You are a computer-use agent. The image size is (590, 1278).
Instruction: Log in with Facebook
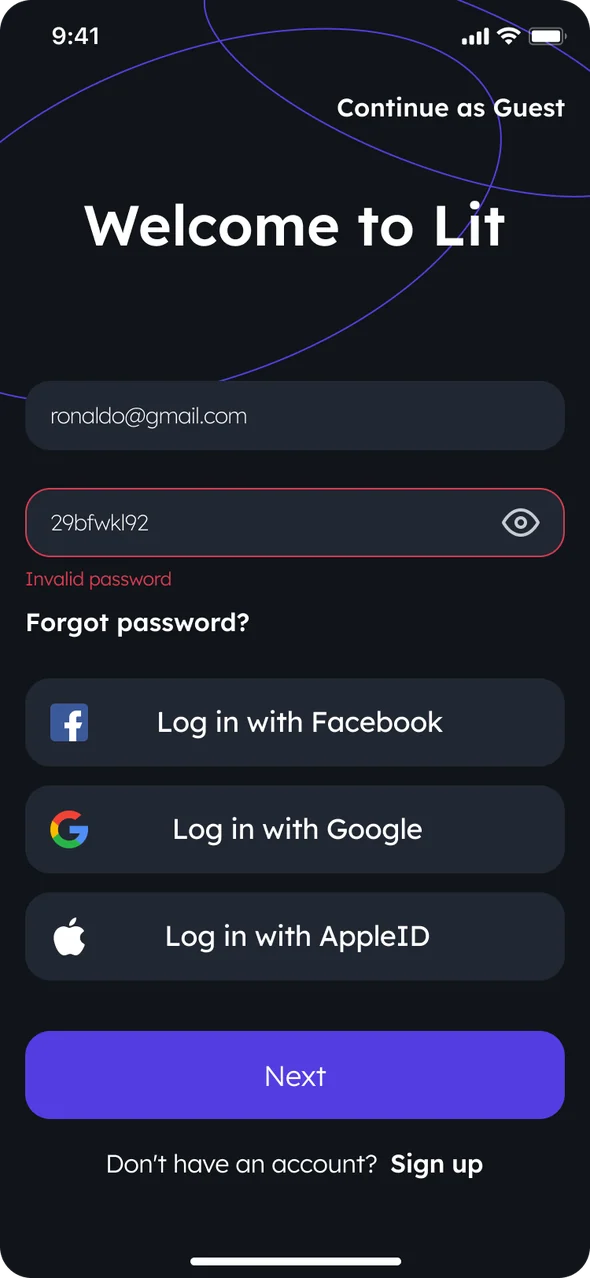click(x=295, y=722)
